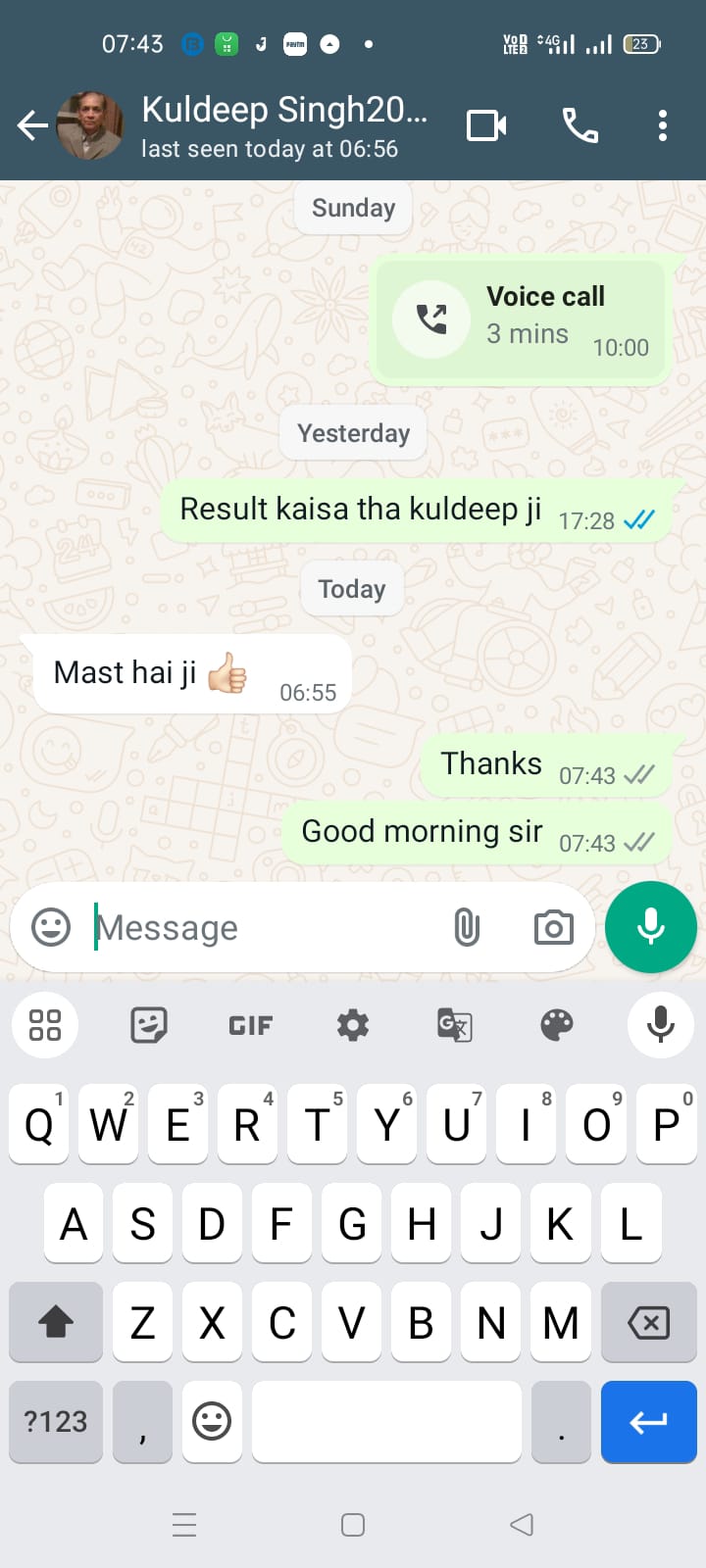
Task: Open keyboard theme palette
Action: pos(557,1025)
